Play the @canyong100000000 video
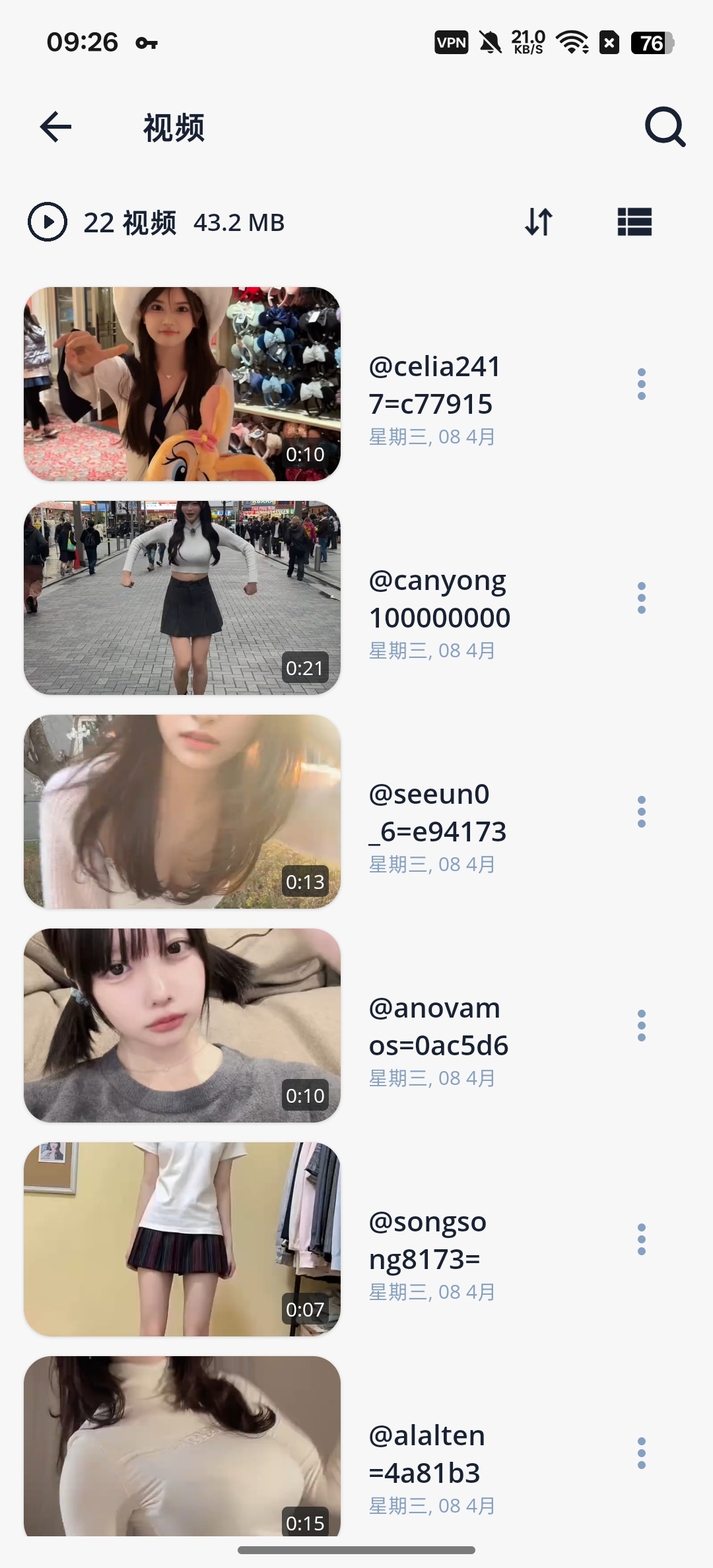Screen dimensions: 713x1568 coord(182,597)
